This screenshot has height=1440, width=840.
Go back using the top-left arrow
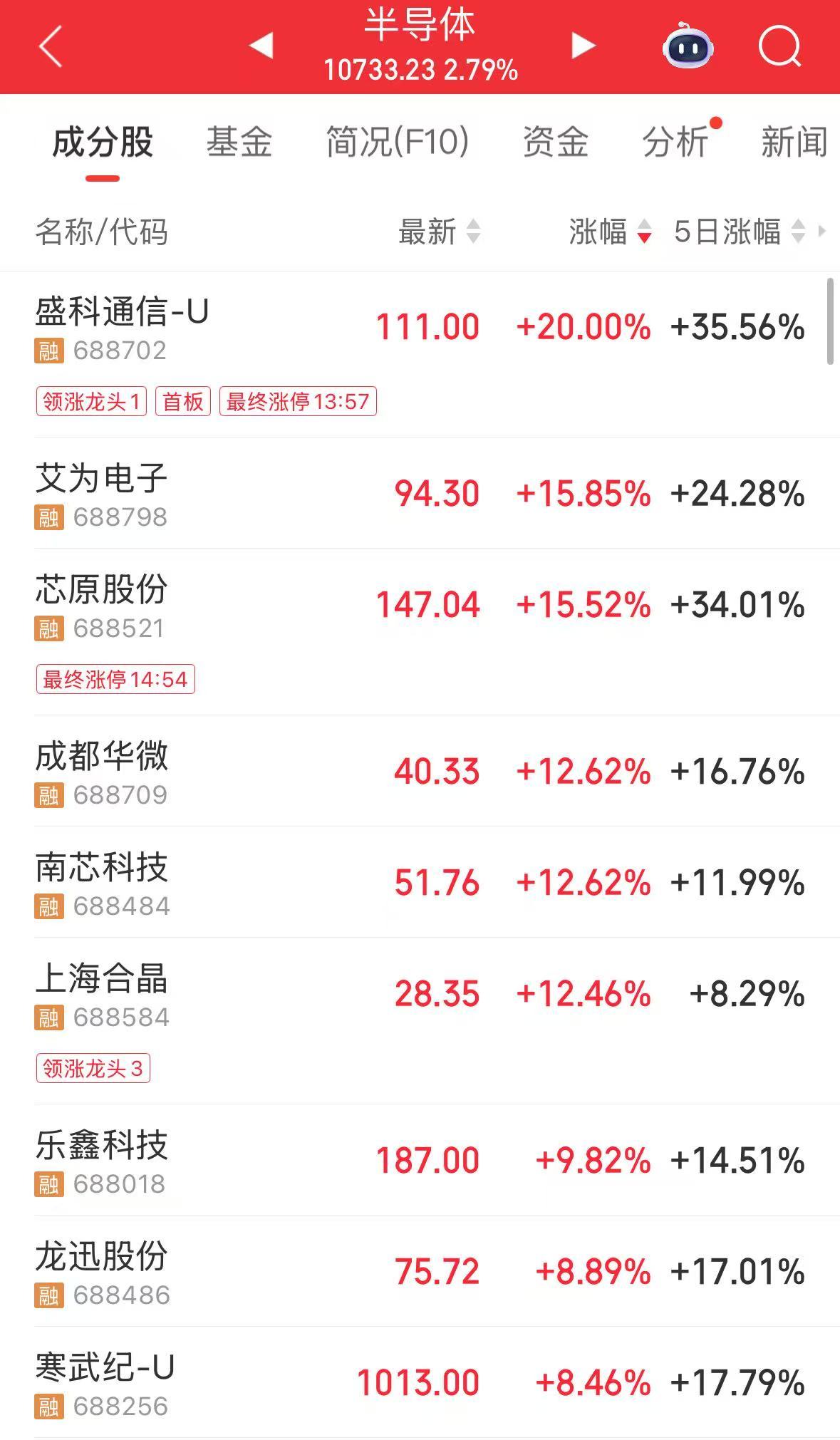pyautogui.click(x=51, y=46)
